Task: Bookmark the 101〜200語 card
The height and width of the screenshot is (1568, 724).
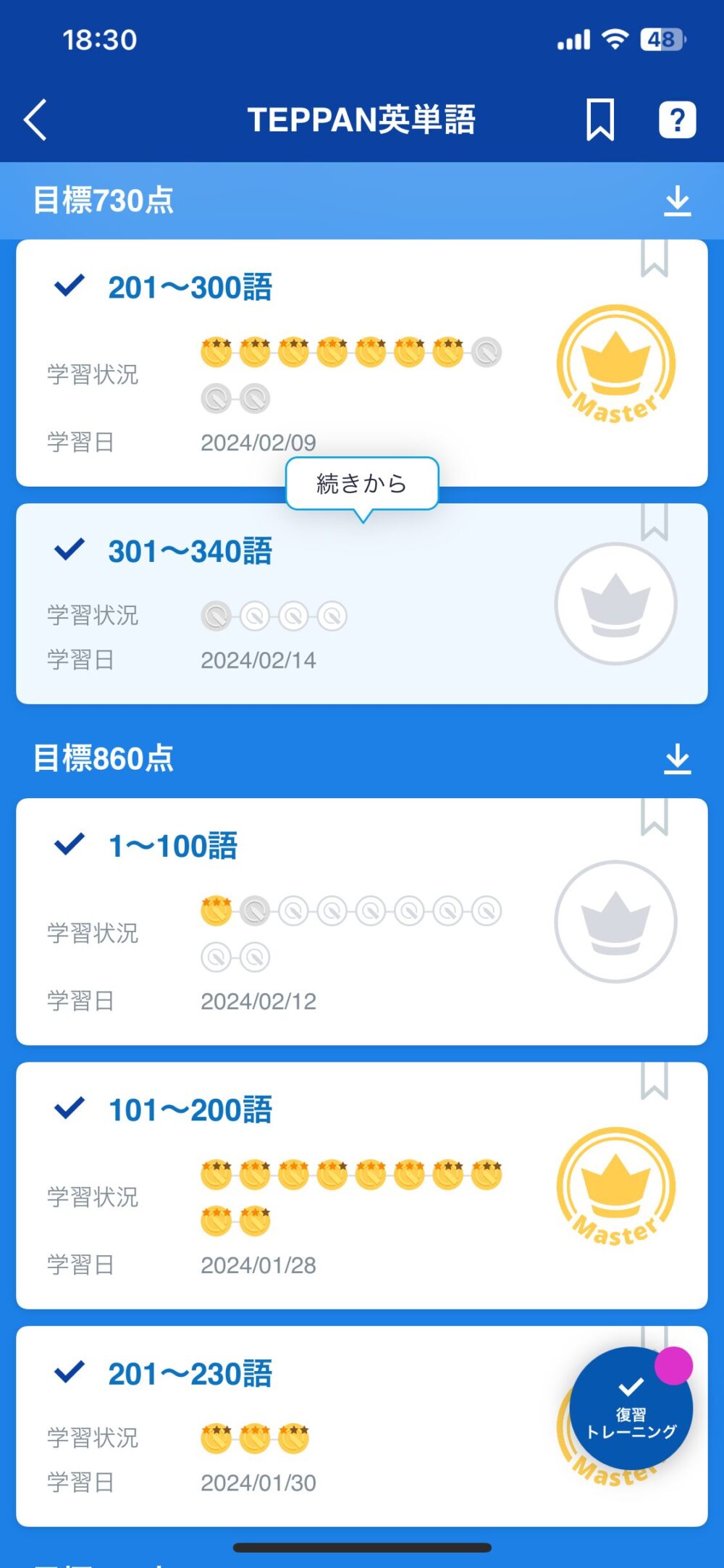Action: 654,1081
